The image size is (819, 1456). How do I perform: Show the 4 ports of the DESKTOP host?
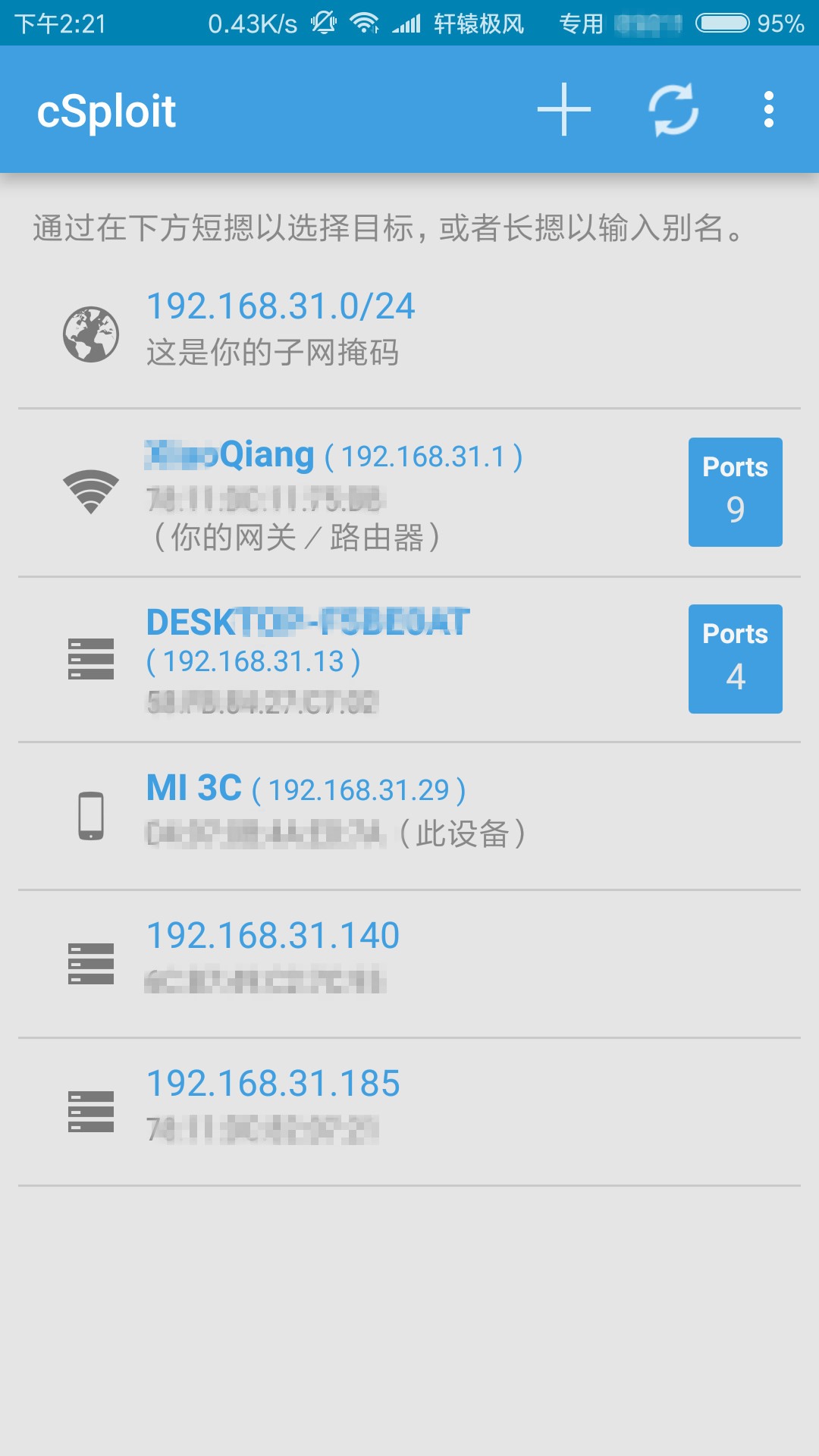coord(735,659)
